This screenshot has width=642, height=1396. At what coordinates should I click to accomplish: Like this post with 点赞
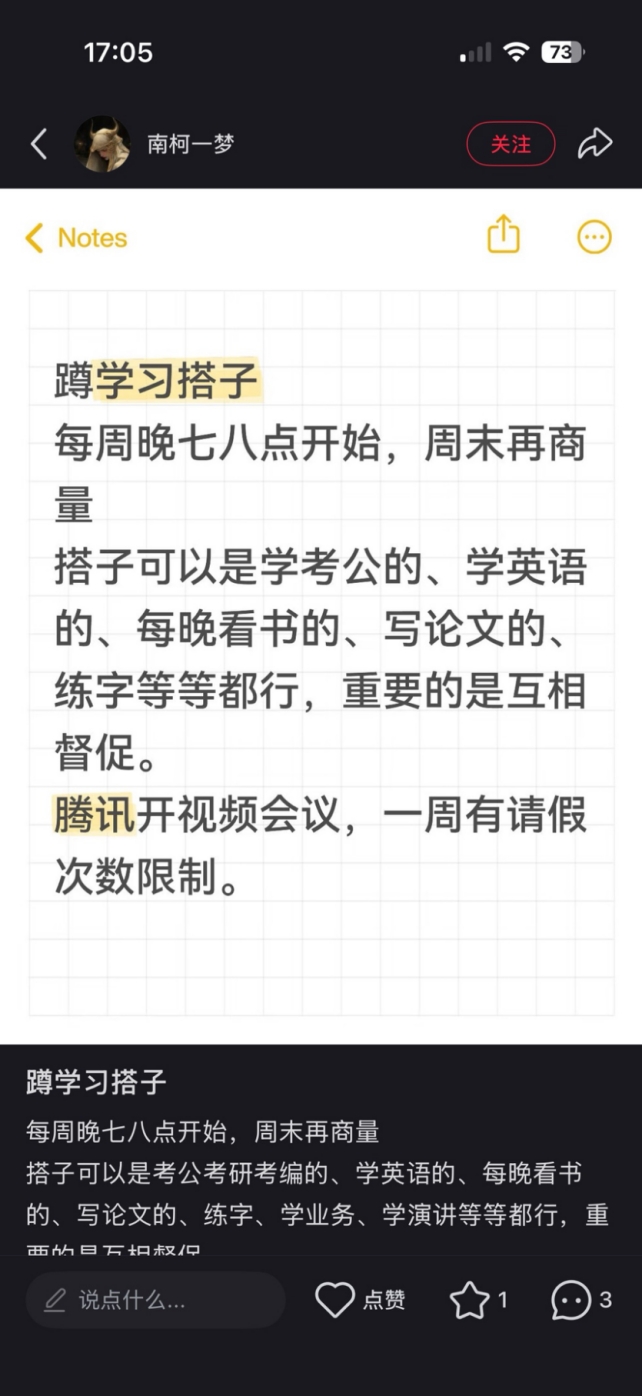point(361,1300)
